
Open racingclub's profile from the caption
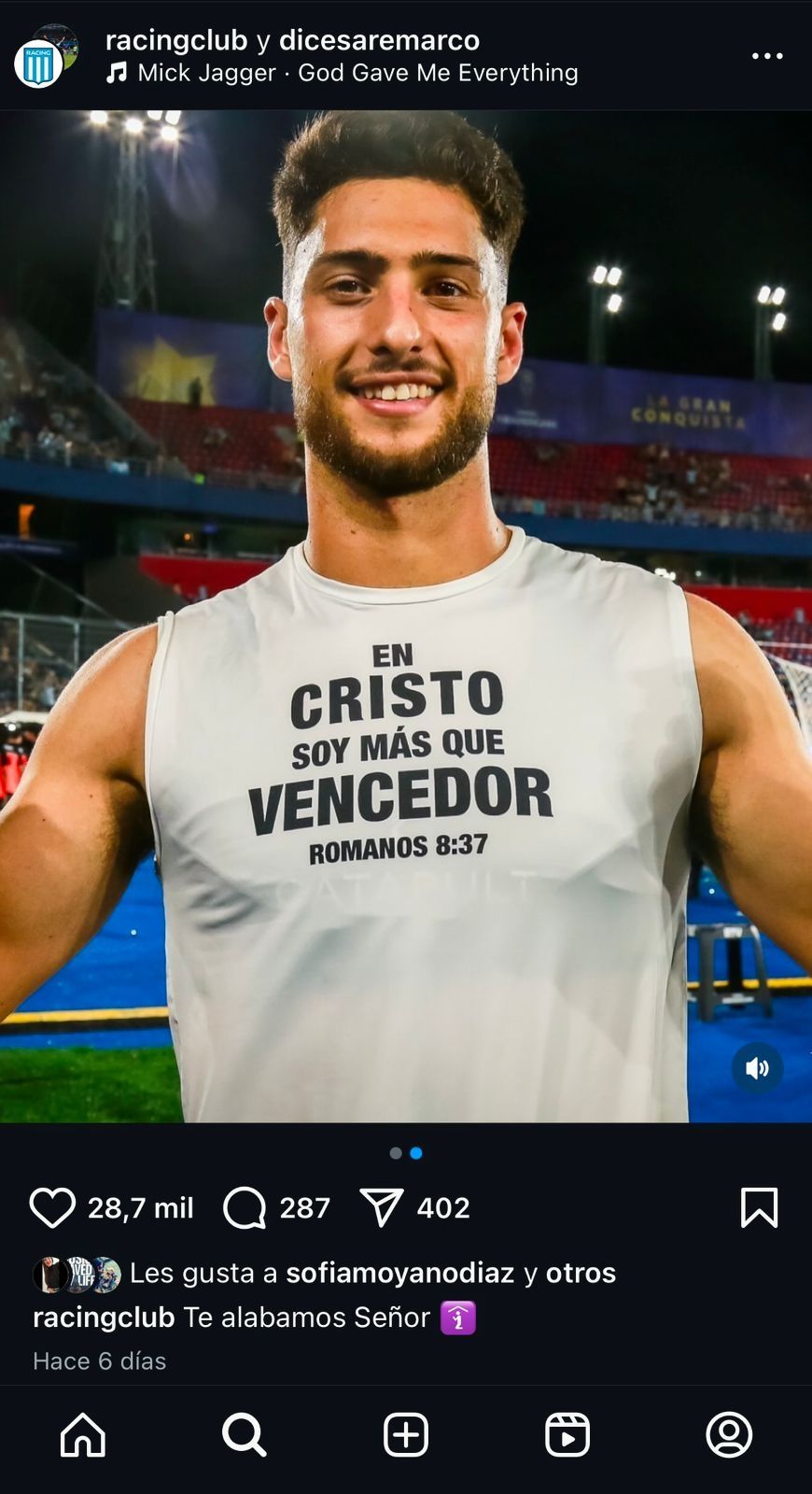(104, 1318)
